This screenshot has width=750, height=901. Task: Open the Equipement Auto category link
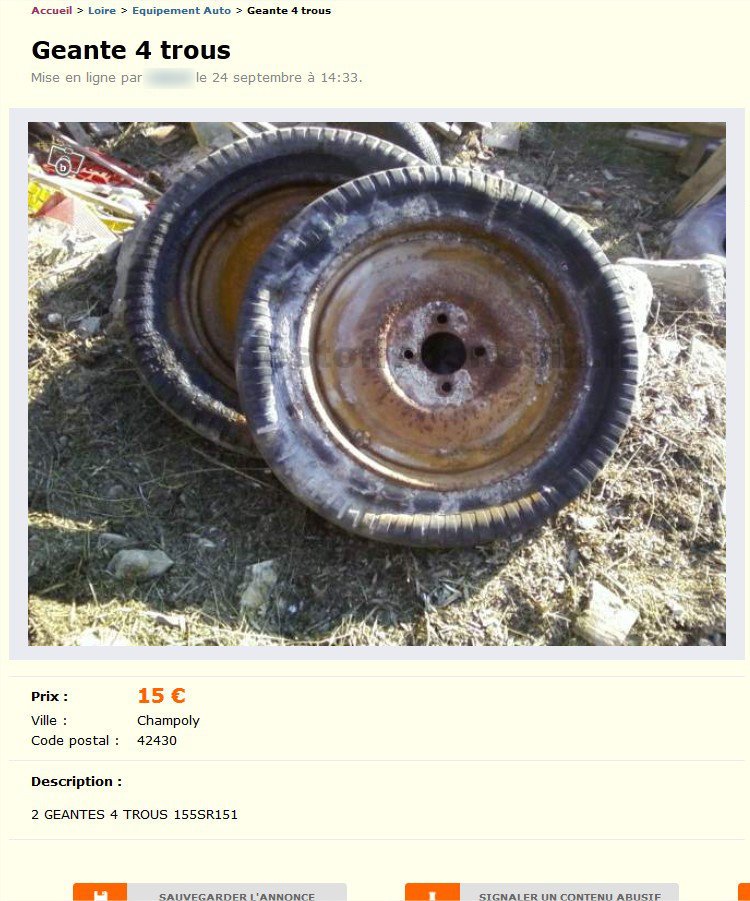pos(181,11)
